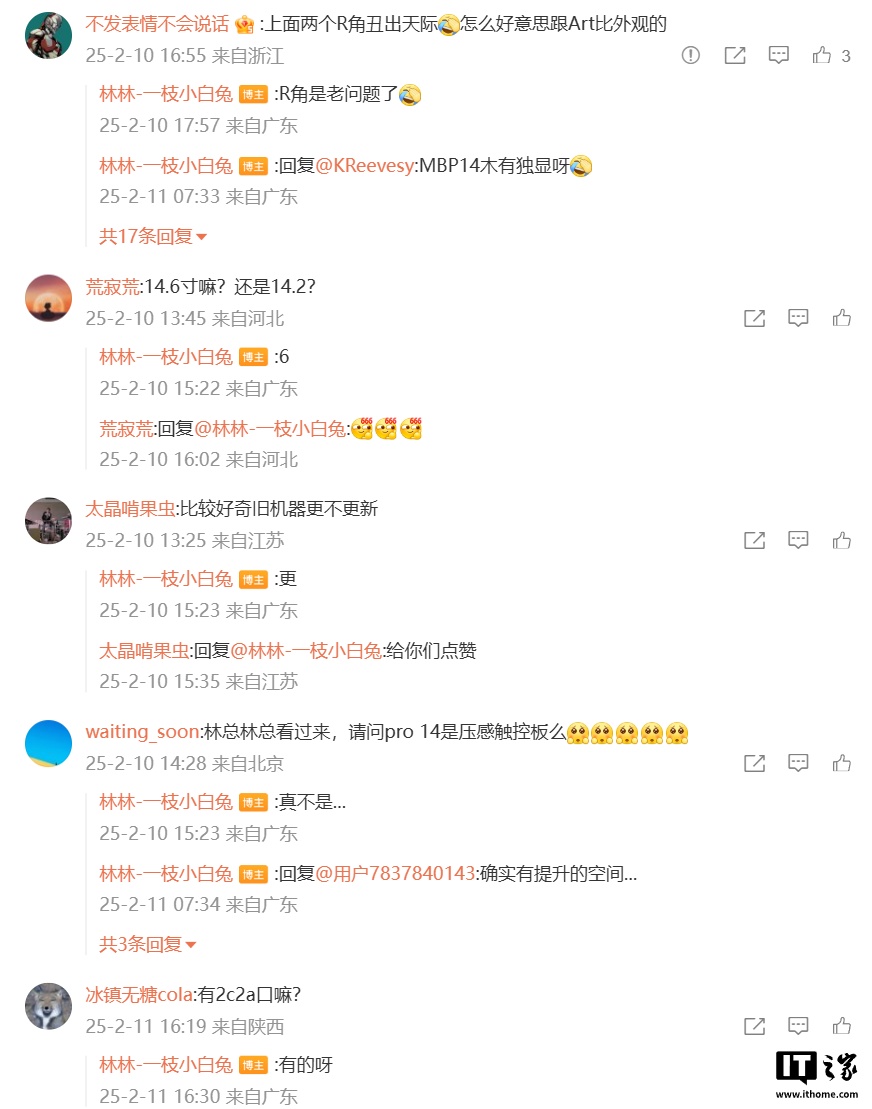Viewport: 872px width, 1109px height.
Task: Share 荒寂荒's comment
Action: pos(754,318)
